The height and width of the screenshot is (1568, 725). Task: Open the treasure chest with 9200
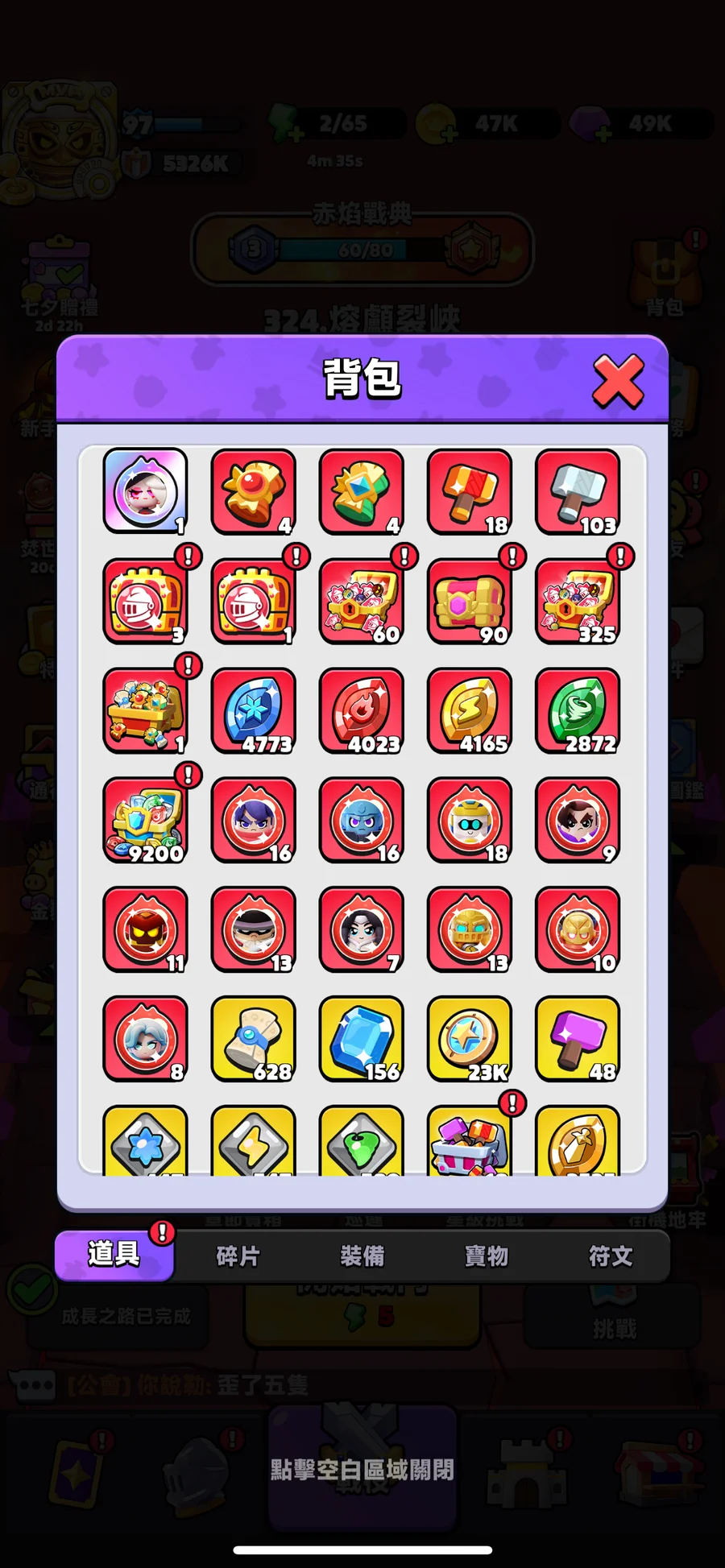point(146,821)
